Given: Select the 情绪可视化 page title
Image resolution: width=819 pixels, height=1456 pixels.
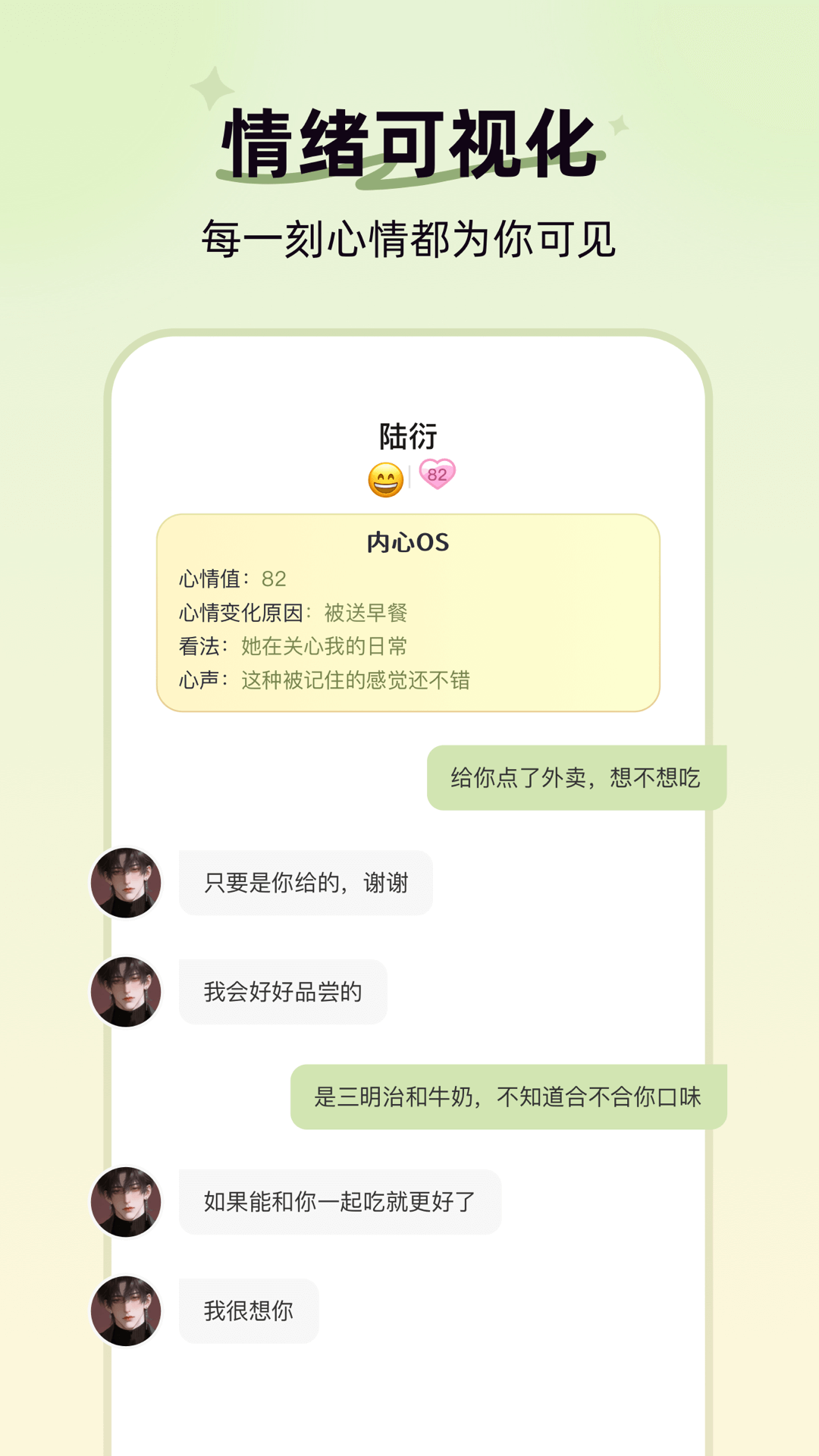Looking at the screenshot, I should pos(409,142).
